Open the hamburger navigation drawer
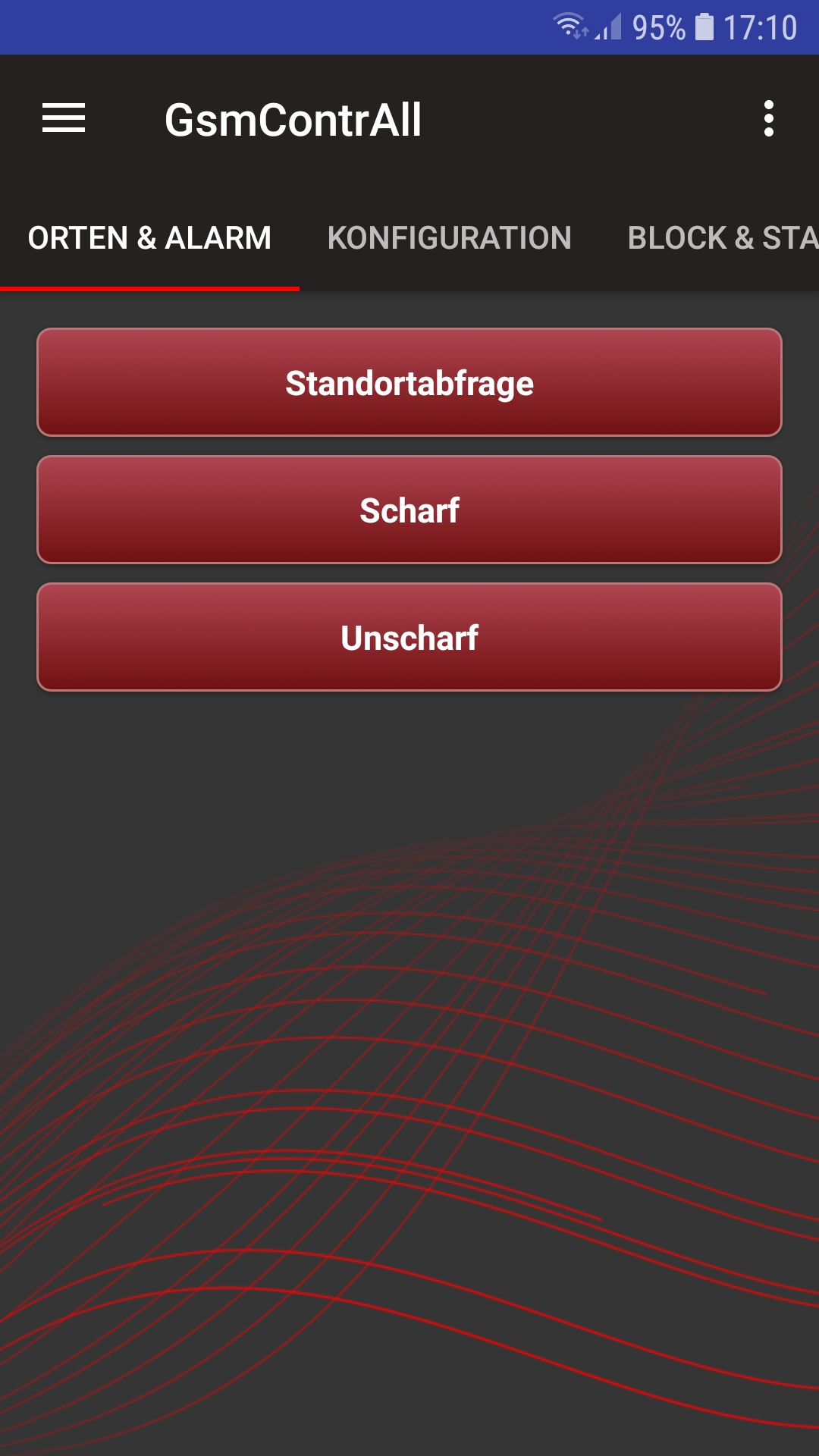This screenshot has height=1456, width=819. (64, 118)
